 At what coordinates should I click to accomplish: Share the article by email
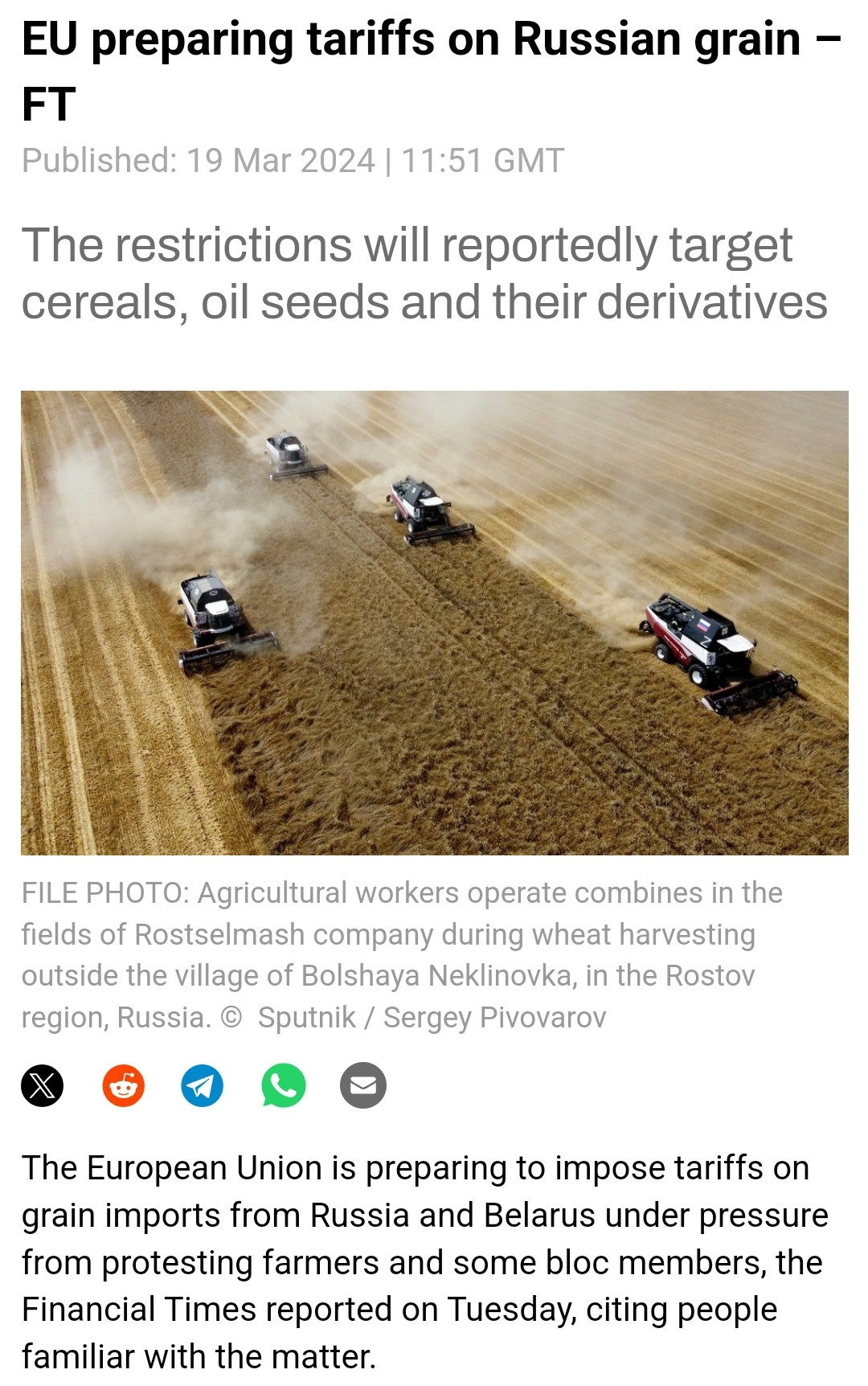pyautogui.click(x=363, y=1085)
